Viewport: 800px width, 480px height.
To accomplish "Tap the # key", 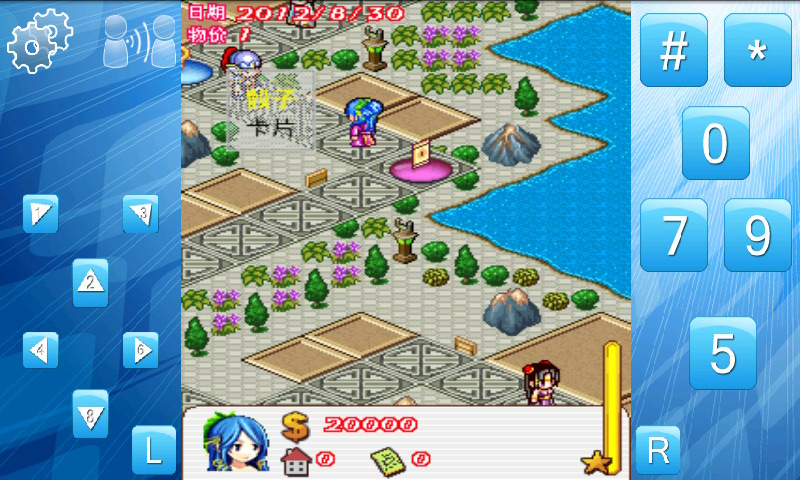I will [x=673, y=51].
